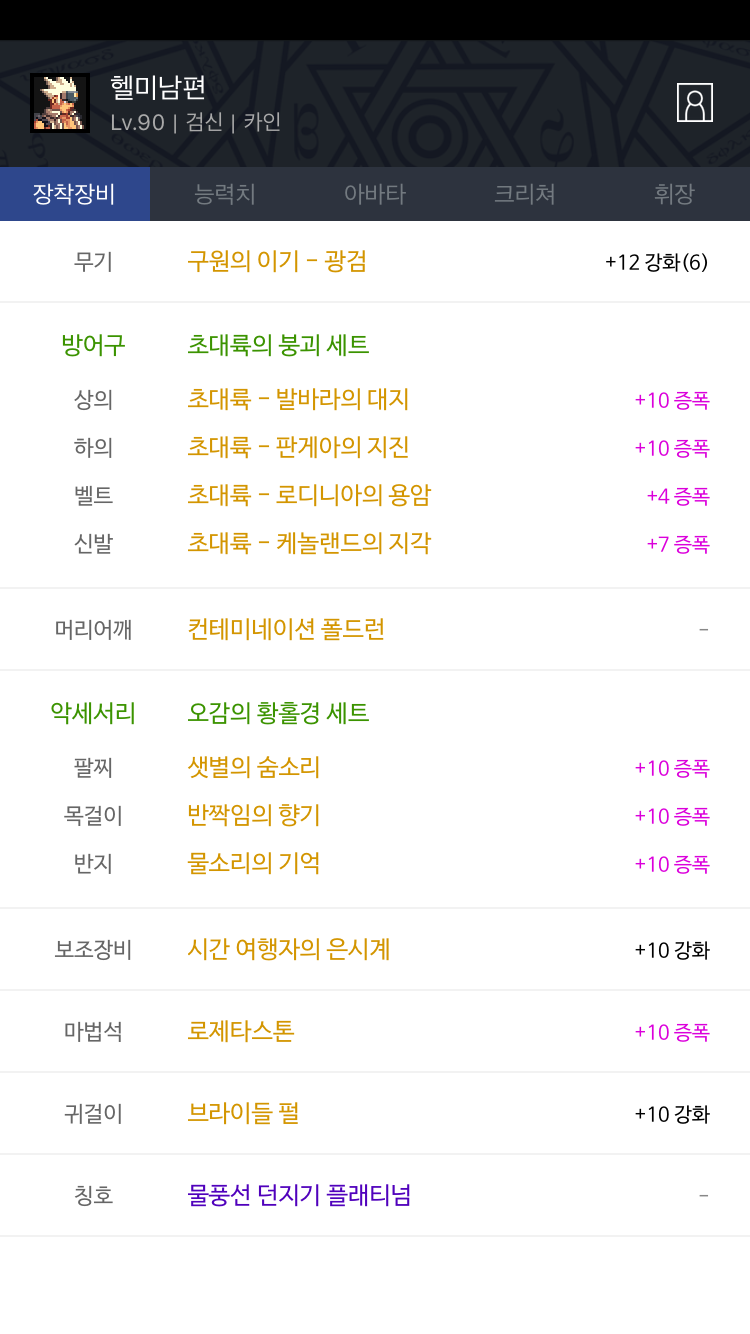Open bracelet 샛별의 숨소리
750x1334 pixels.
pyautogui.click(x=254, y=767)
